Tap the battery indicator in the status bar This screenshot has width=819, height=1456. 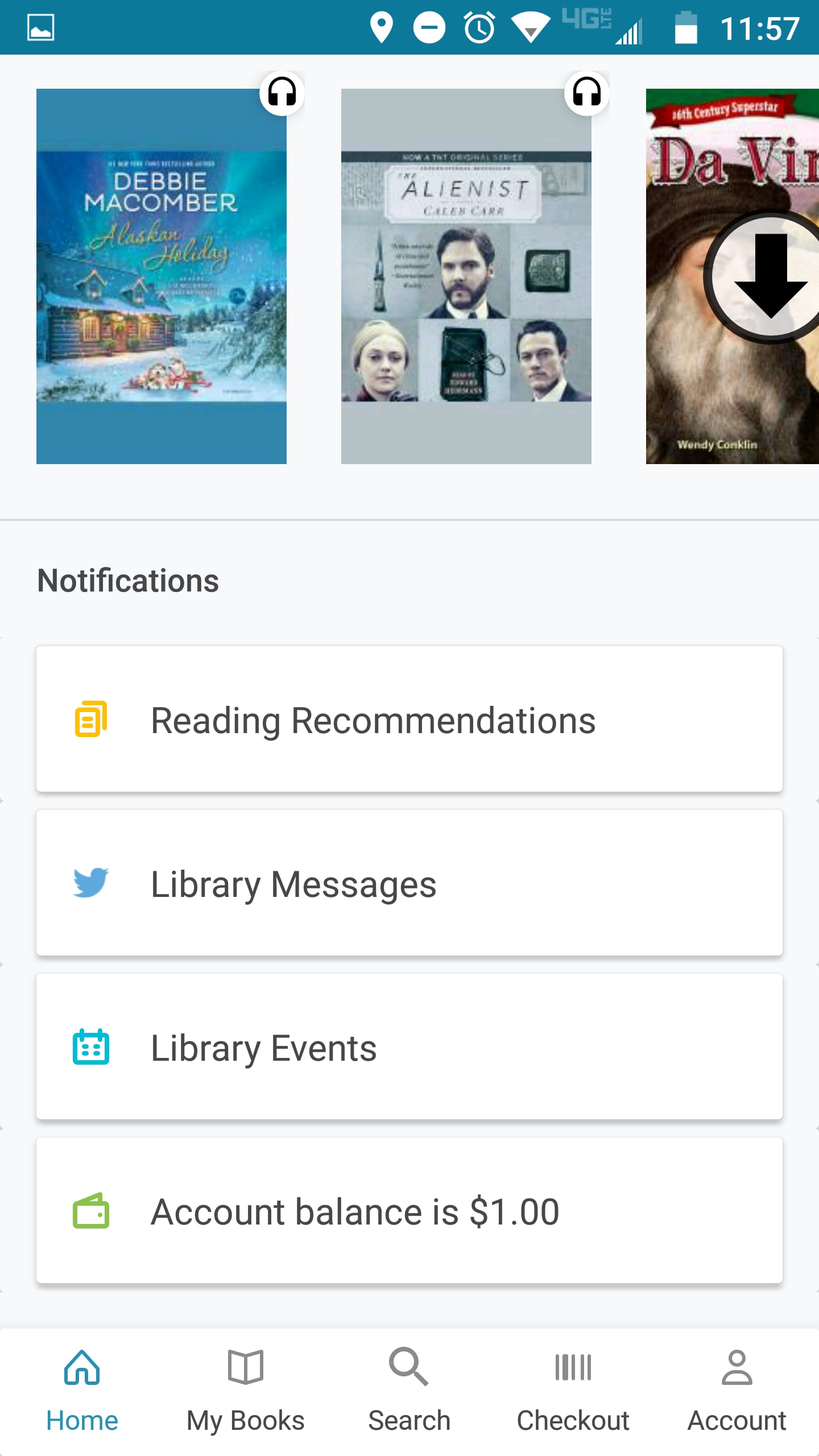pos(685,27)
